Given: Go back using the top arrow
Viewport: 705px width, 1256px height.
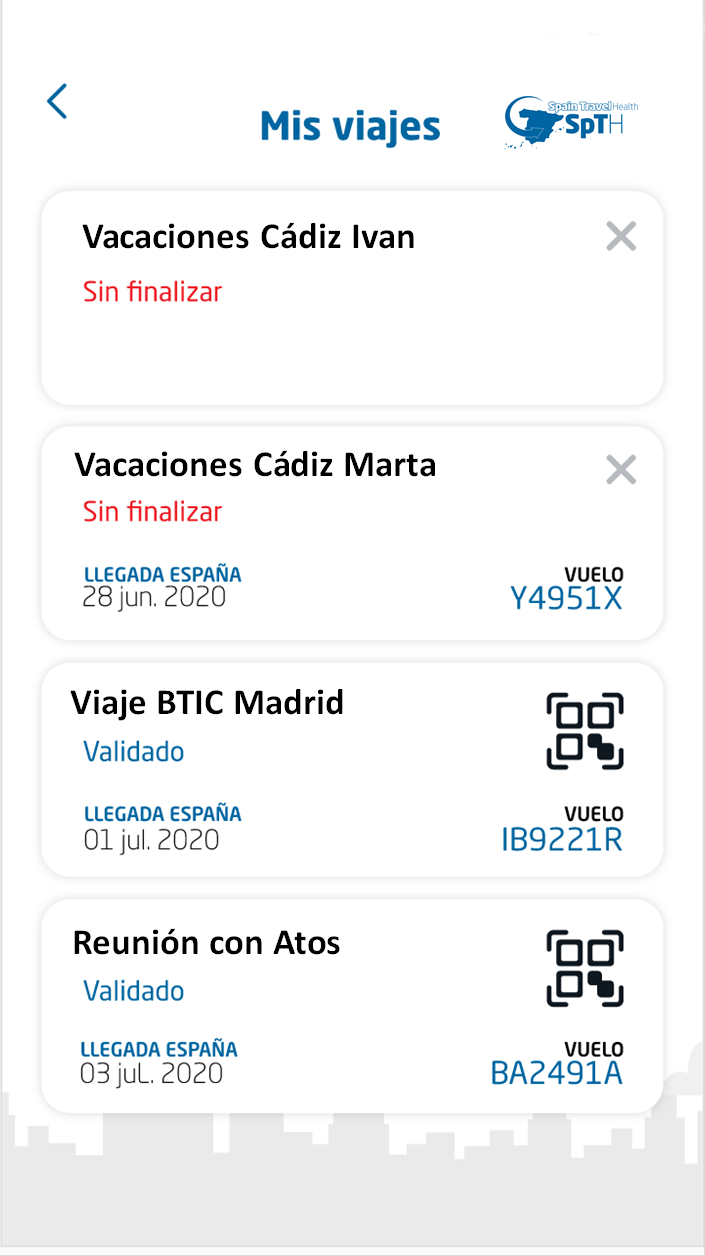Looking at the screenshot, I should point(58,101).
